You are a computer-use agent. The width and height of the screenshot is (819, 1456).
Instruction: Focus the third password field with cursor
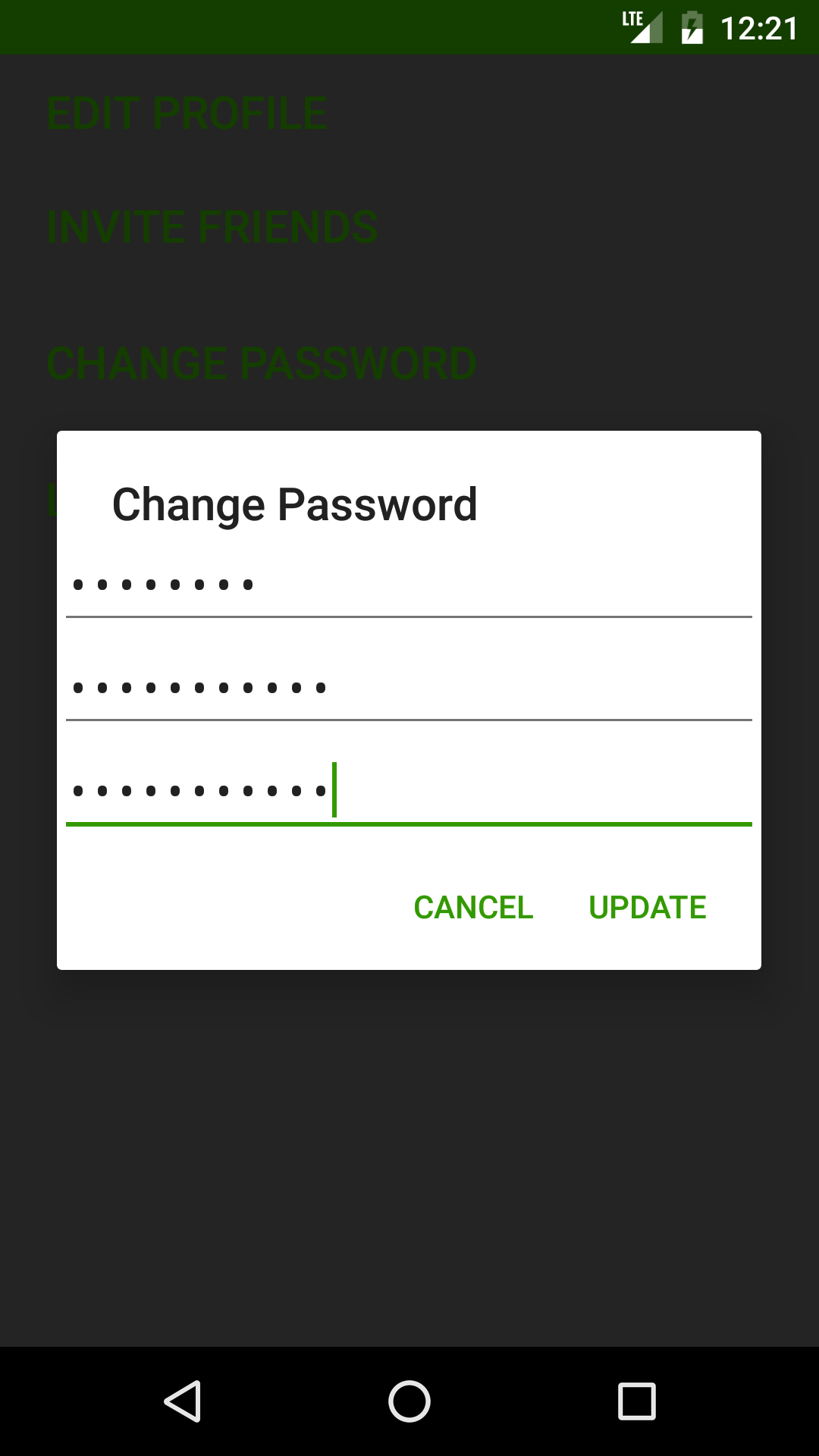point(409,792)
